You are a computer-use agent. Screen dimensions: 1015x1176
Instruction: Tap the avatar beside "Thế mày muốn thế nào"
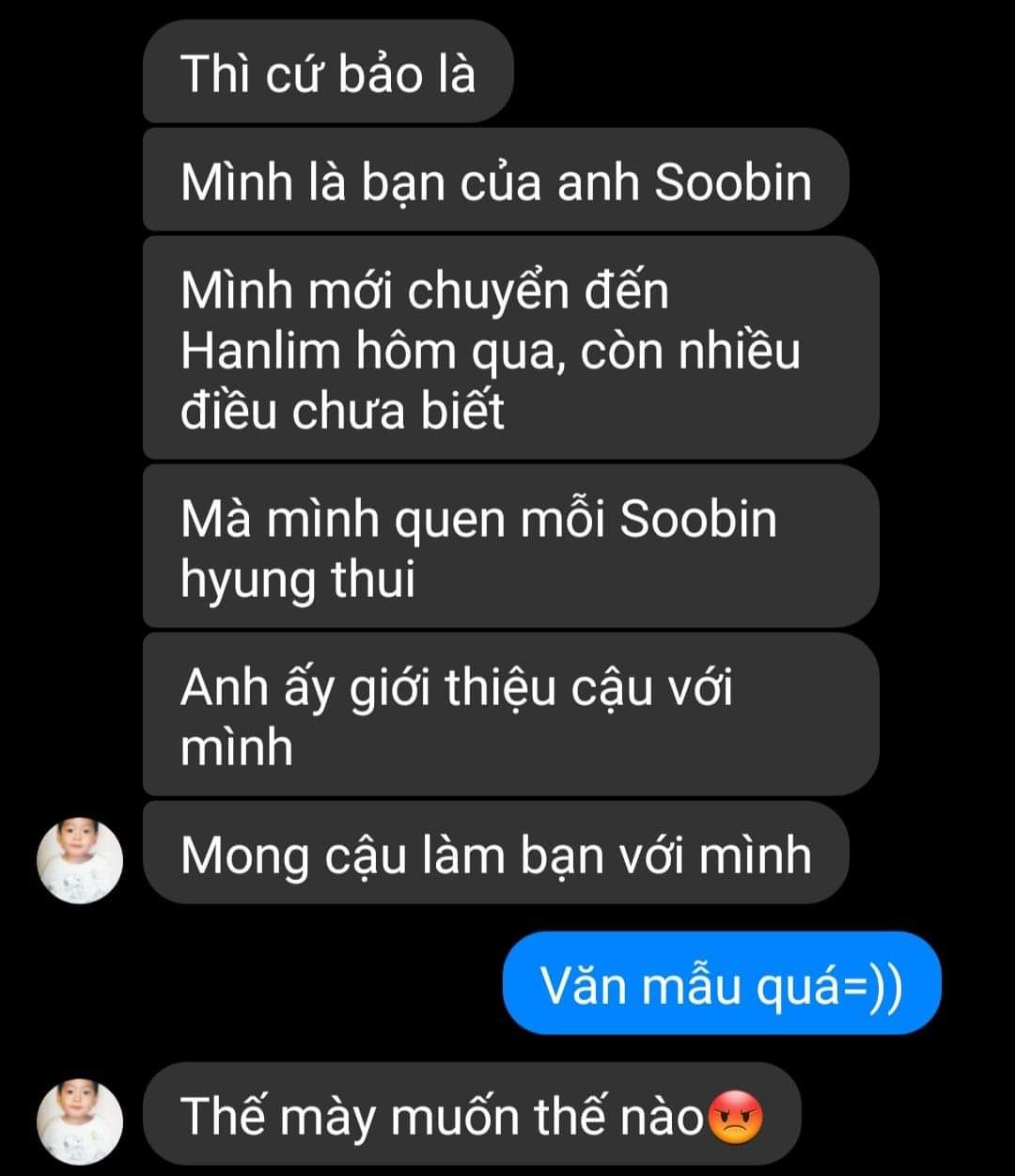click(x=80, y=1121)
